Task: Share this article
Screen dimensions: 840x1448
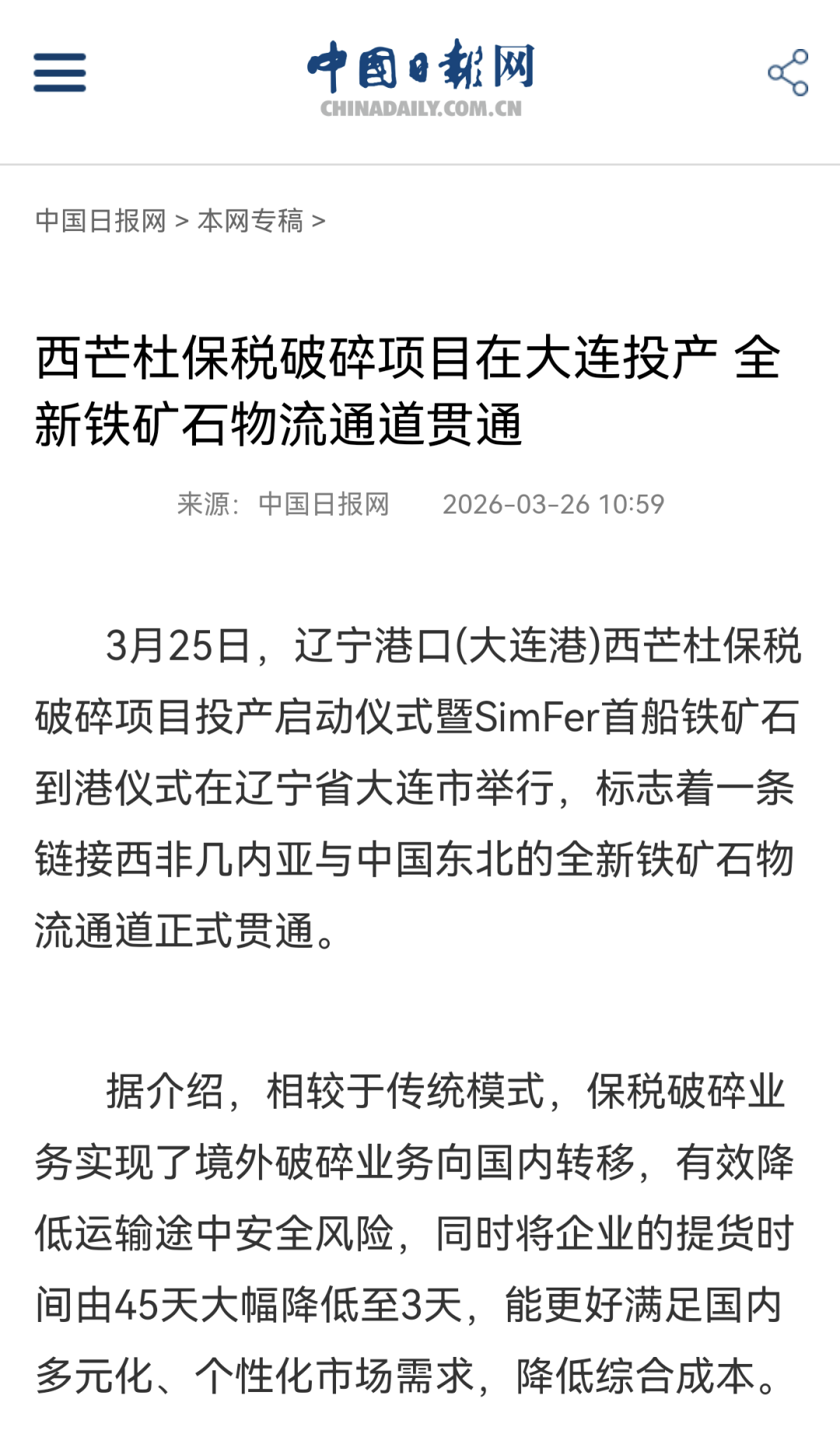Action: pos(788,73)
